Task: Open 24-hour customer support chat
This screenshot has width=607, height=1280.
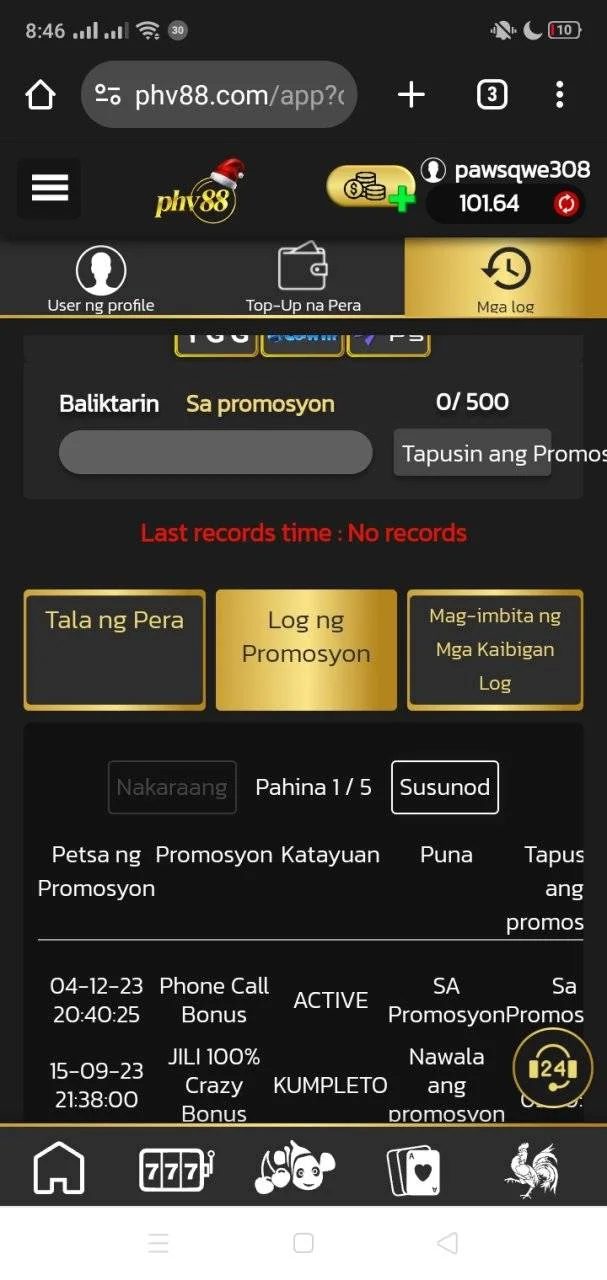Action: click(x=553, y=1068)
